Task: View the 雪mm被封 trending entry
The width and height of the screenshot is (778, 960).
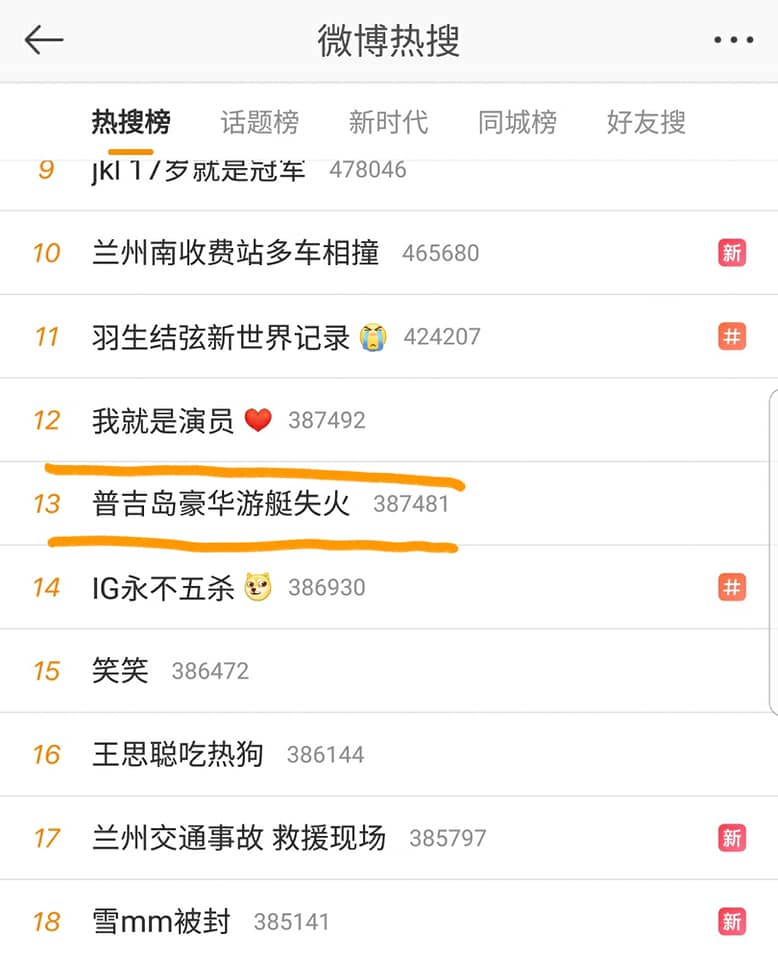Action: 161,921
